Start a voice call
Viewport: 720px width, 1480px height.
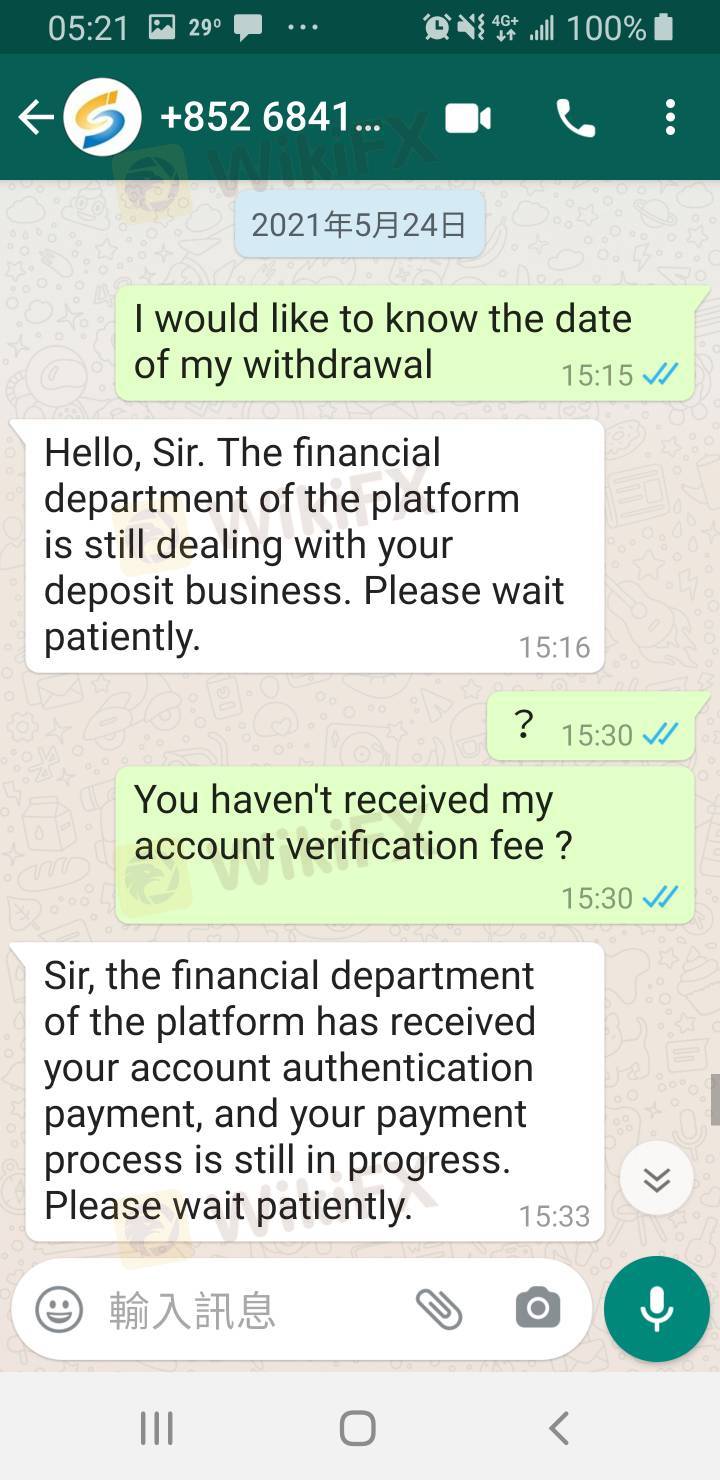575,119
